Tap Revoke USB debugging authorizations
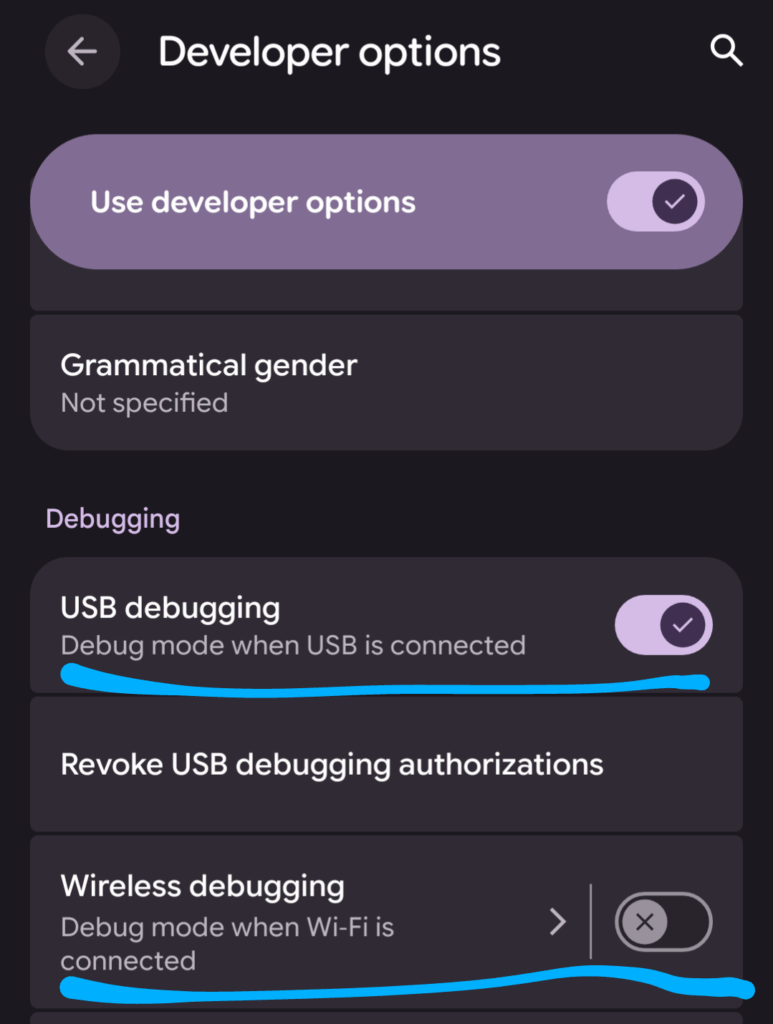Screen dimensions: 773x1024 pos(385,765)
